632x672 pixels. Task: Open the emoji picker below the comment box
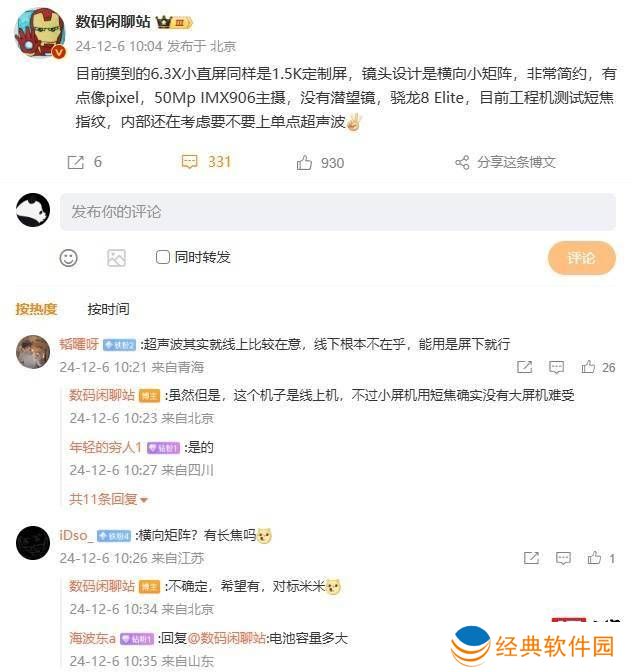(69, 258)
